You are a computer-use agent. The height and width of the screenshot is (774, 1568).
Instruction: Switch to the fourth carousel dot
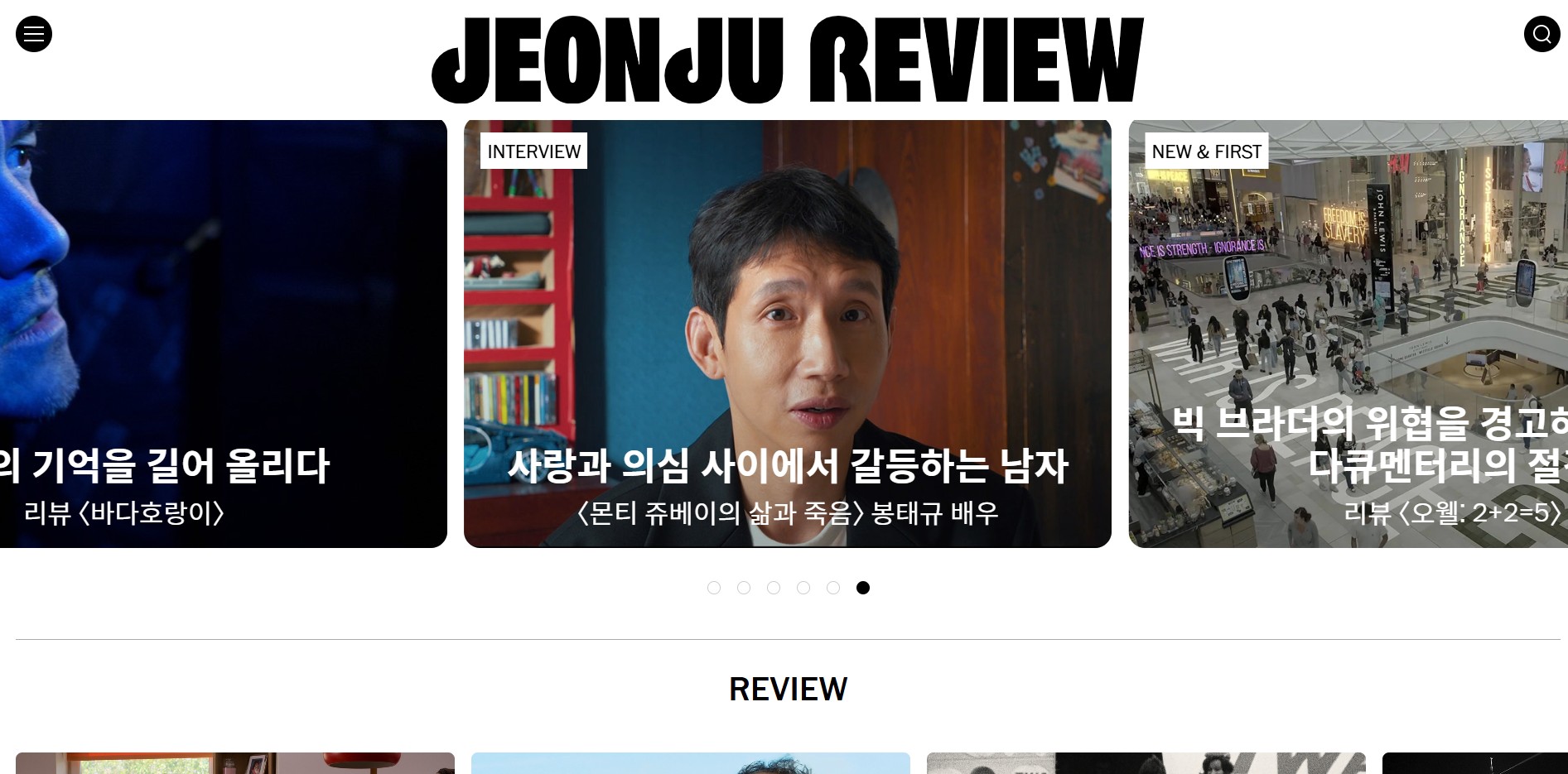(x=803, y=588)
